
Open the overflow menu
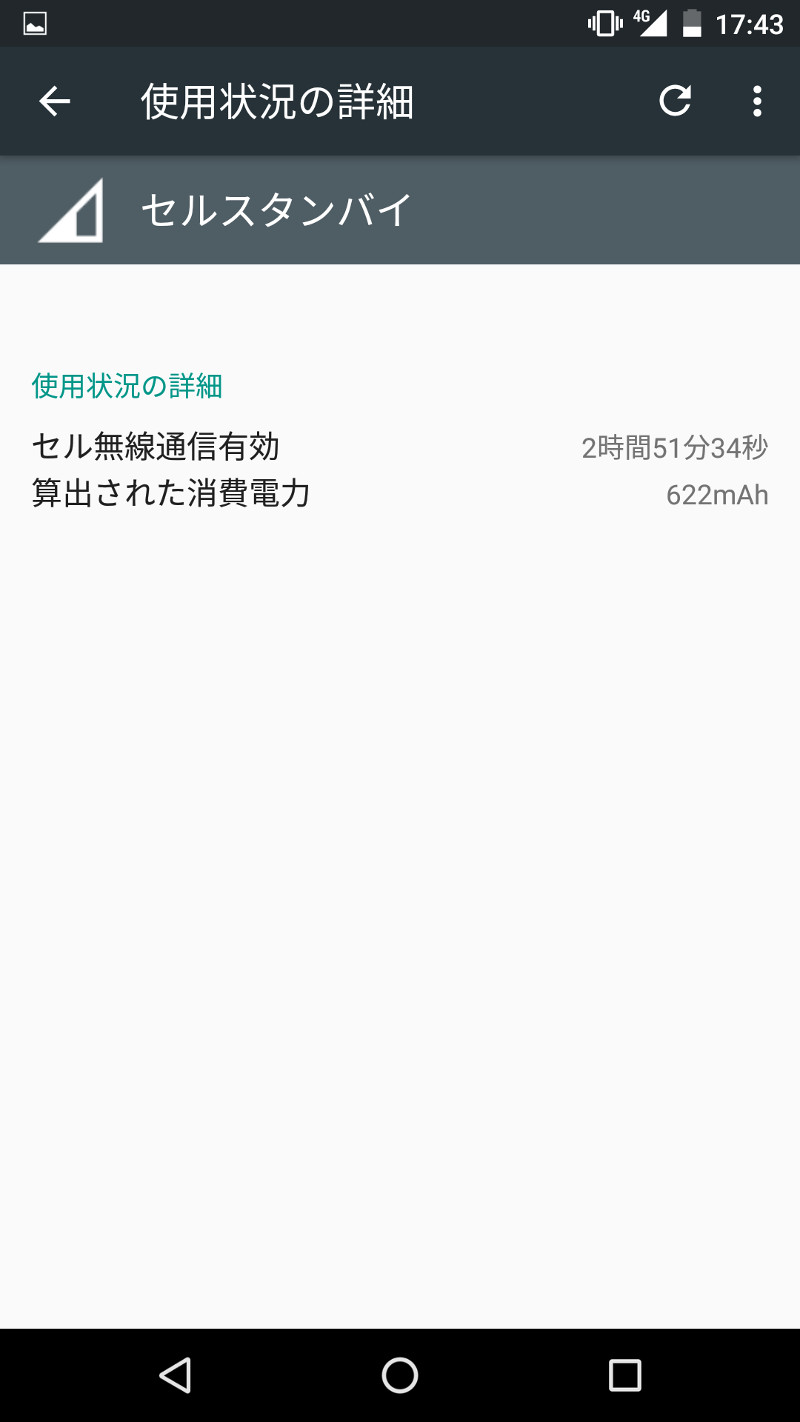[757, 101]
